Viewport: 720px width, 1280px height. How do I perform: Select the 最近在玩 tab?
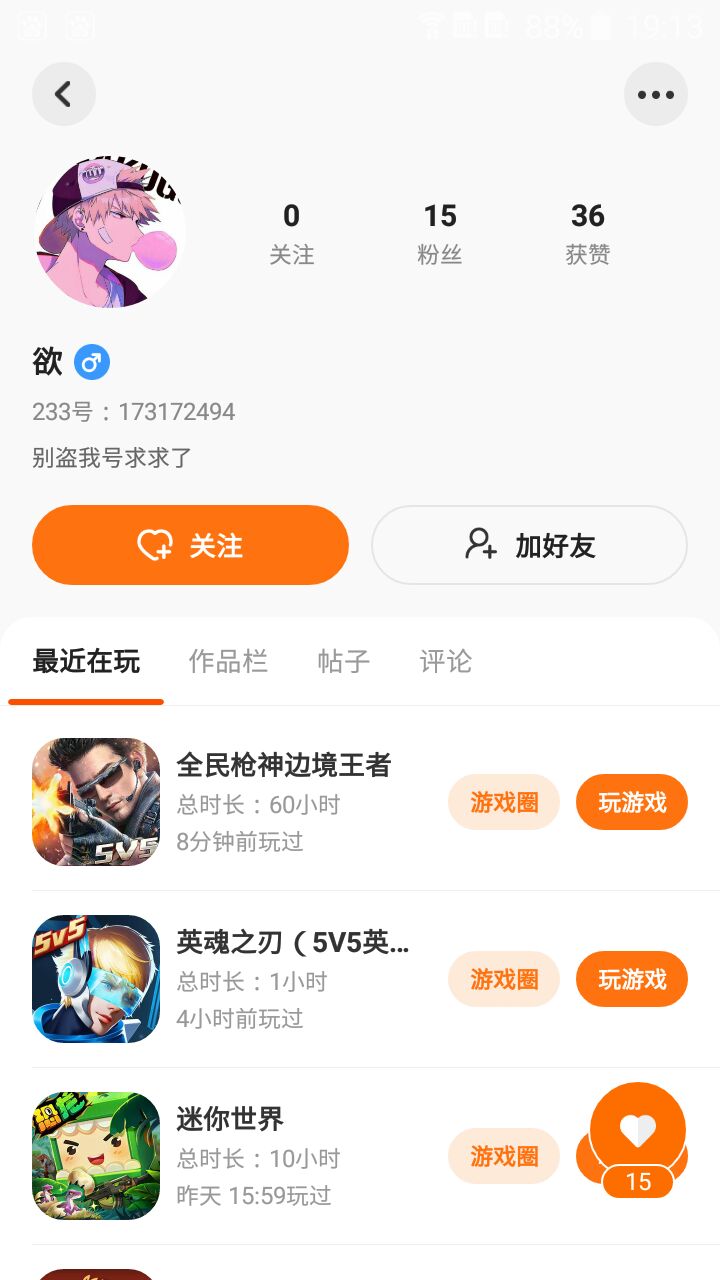pos(86,661)
